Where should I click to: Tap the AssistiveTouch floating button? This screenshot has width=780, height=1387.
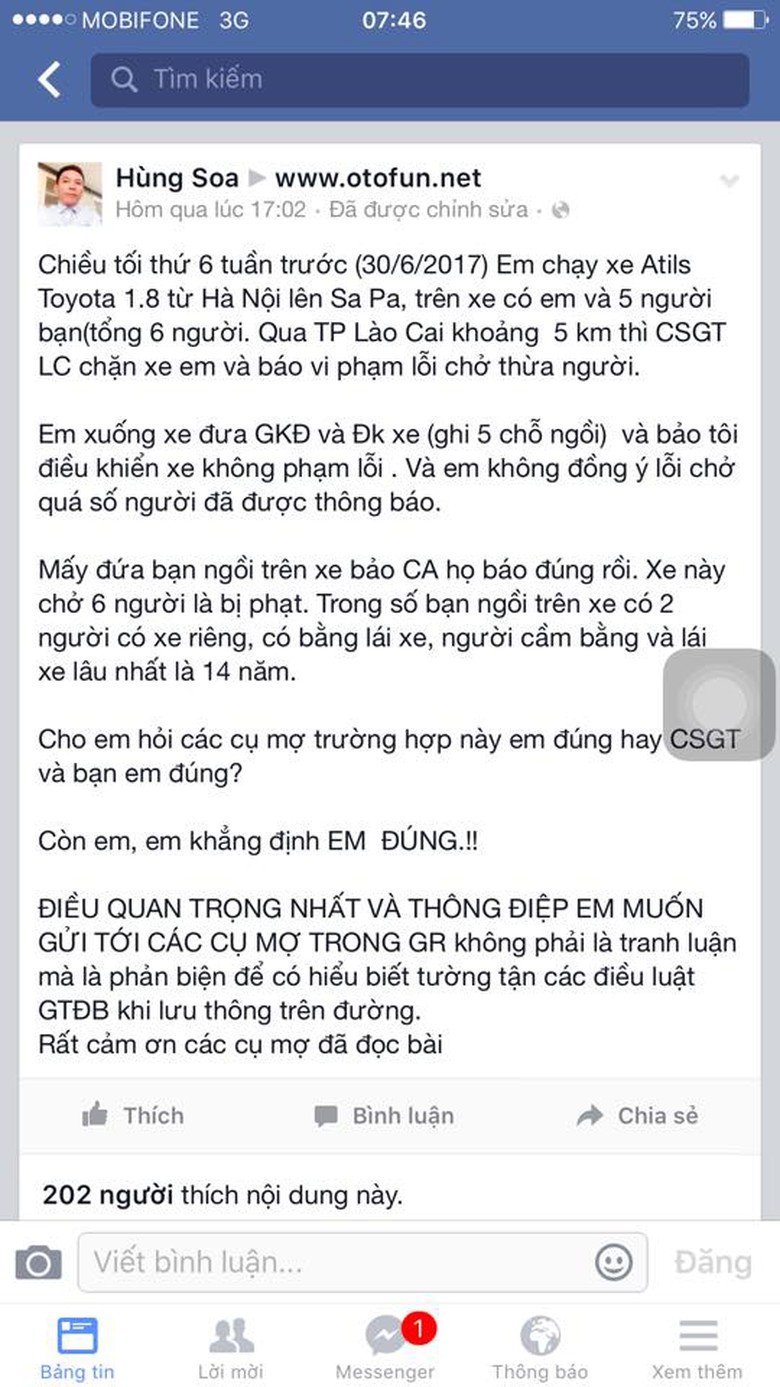coord(718,704)
